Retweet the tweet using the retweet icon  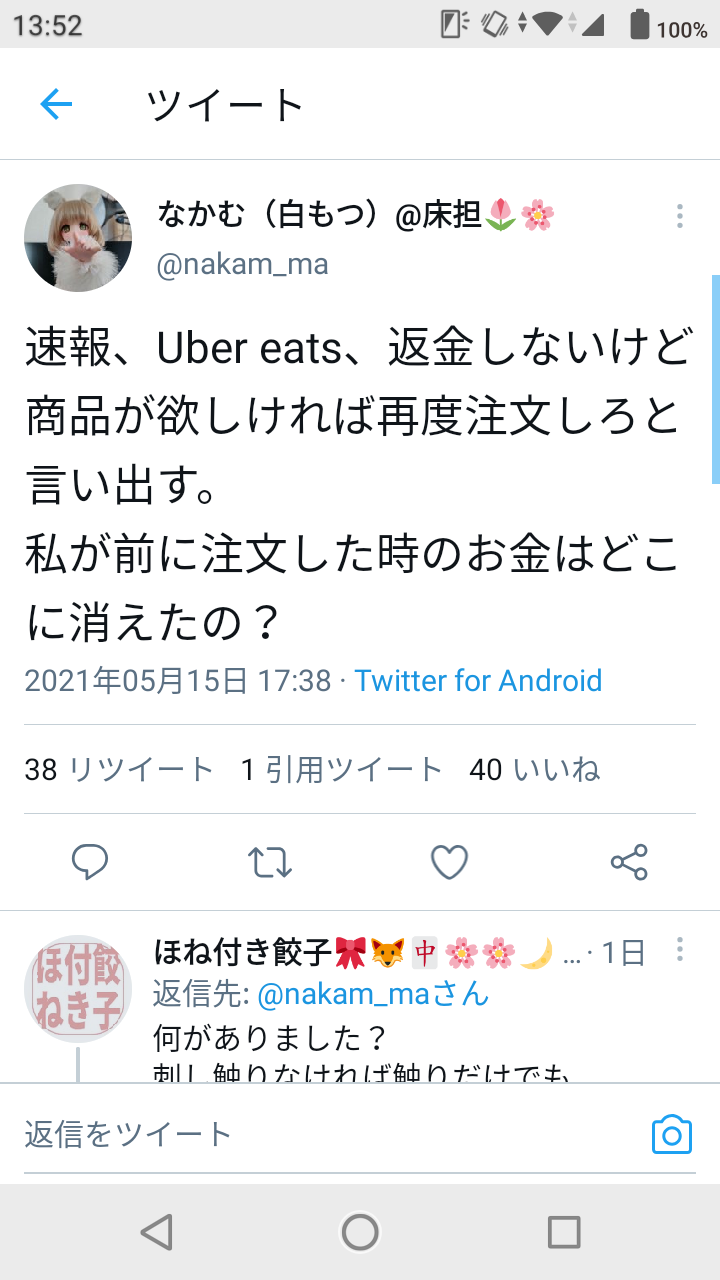point(268,862)
